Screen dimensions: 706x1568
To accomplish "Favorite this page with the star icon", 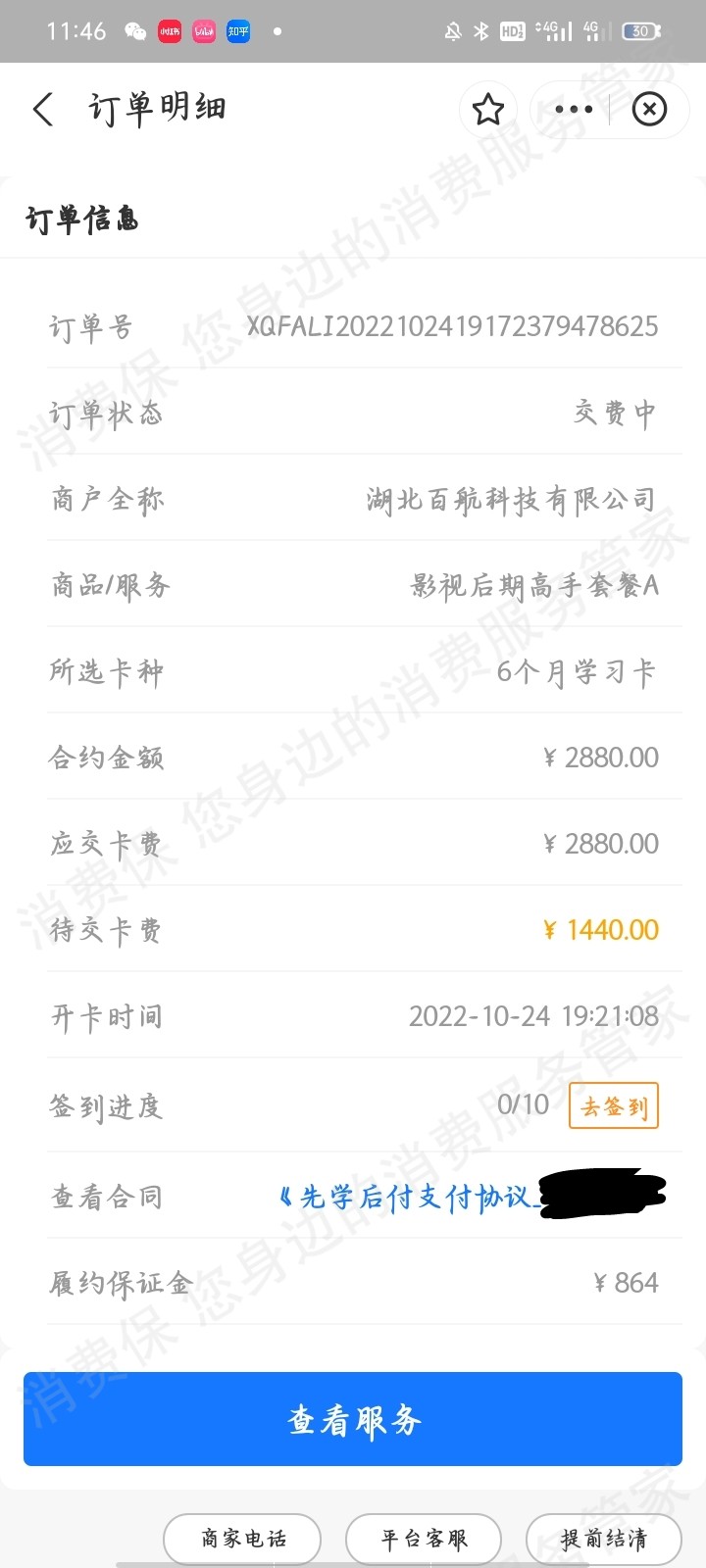I will tap(488, 109).
